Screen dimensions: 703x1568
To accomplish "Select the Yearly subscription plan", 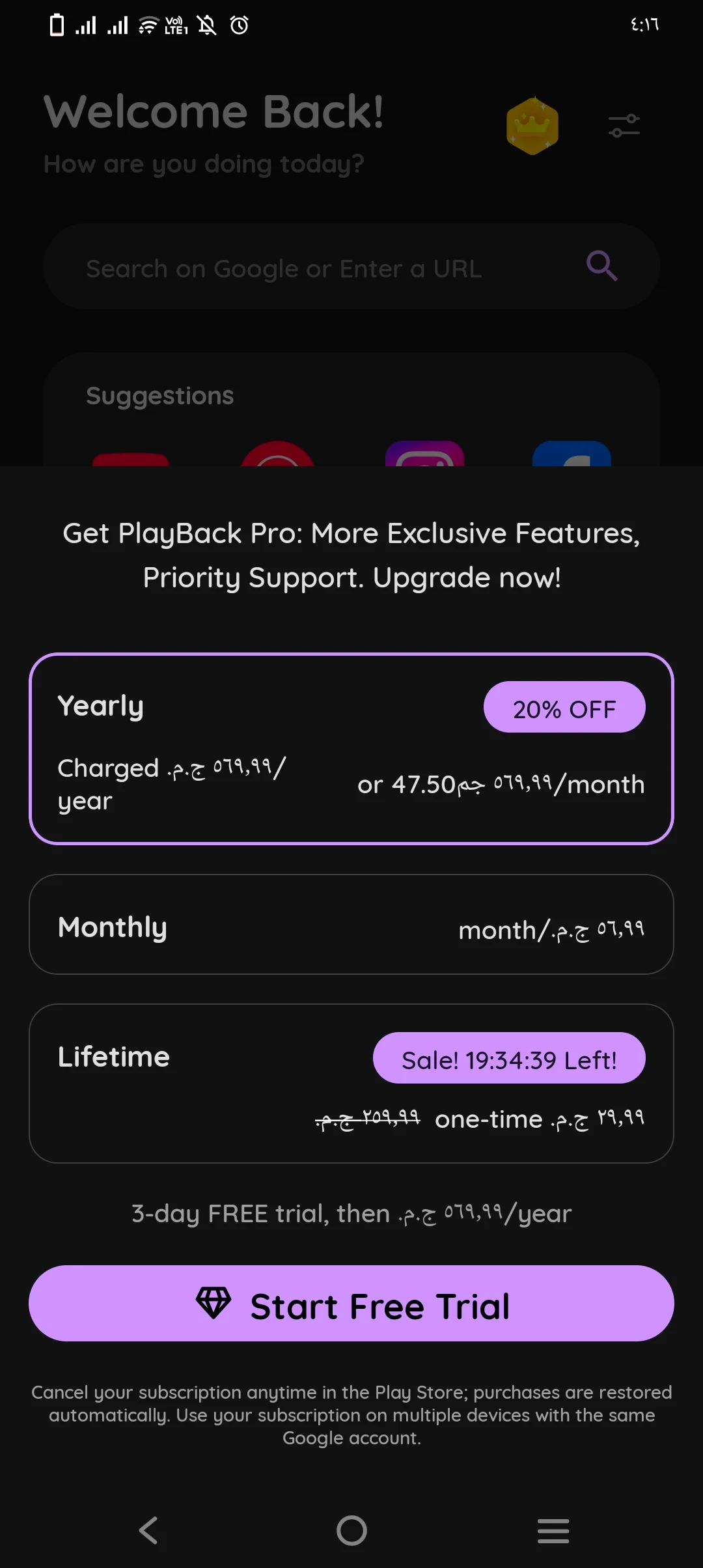I will click(351, 748).
